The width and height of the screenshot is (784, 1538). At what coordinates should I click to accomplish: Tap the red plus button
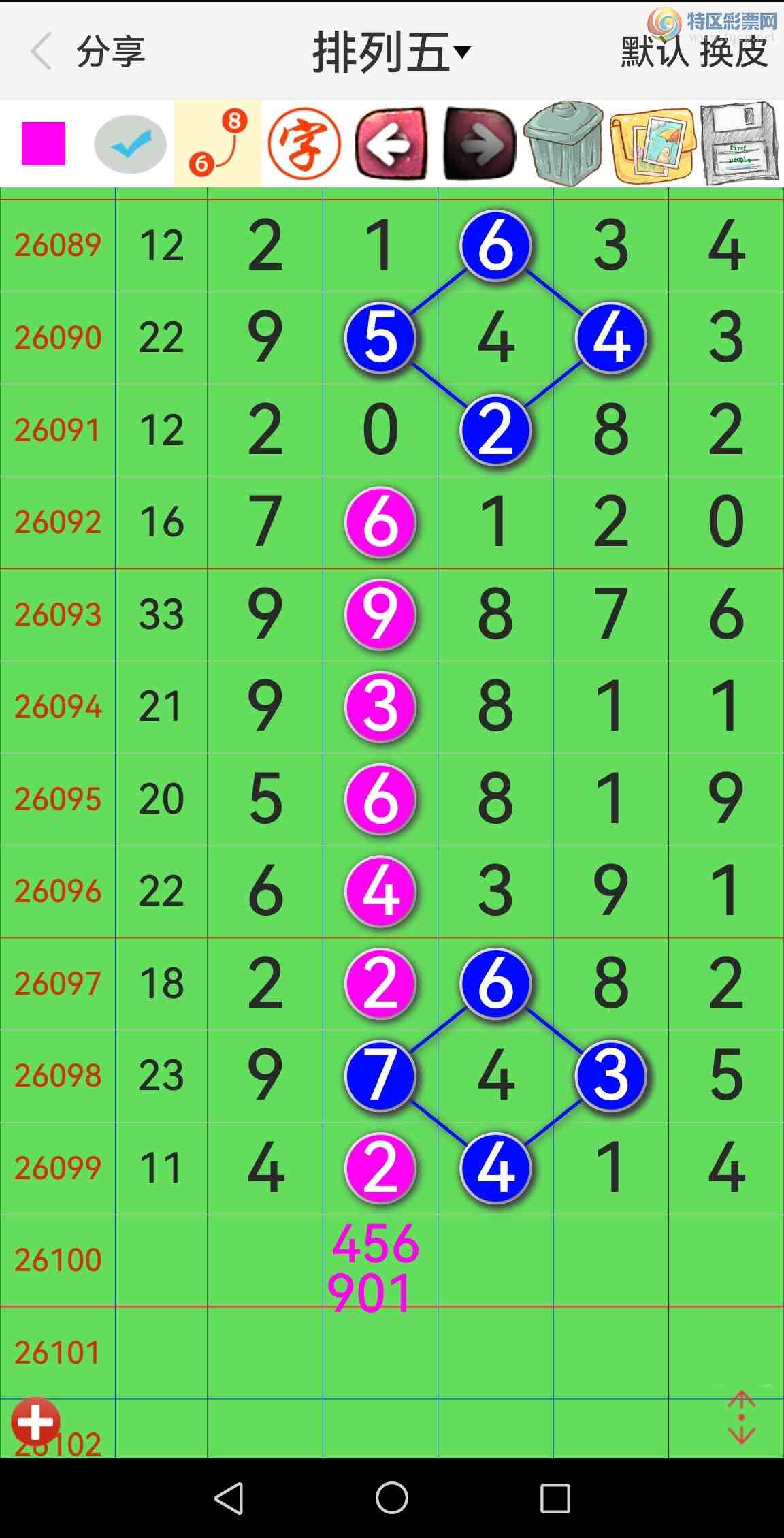35,1422
